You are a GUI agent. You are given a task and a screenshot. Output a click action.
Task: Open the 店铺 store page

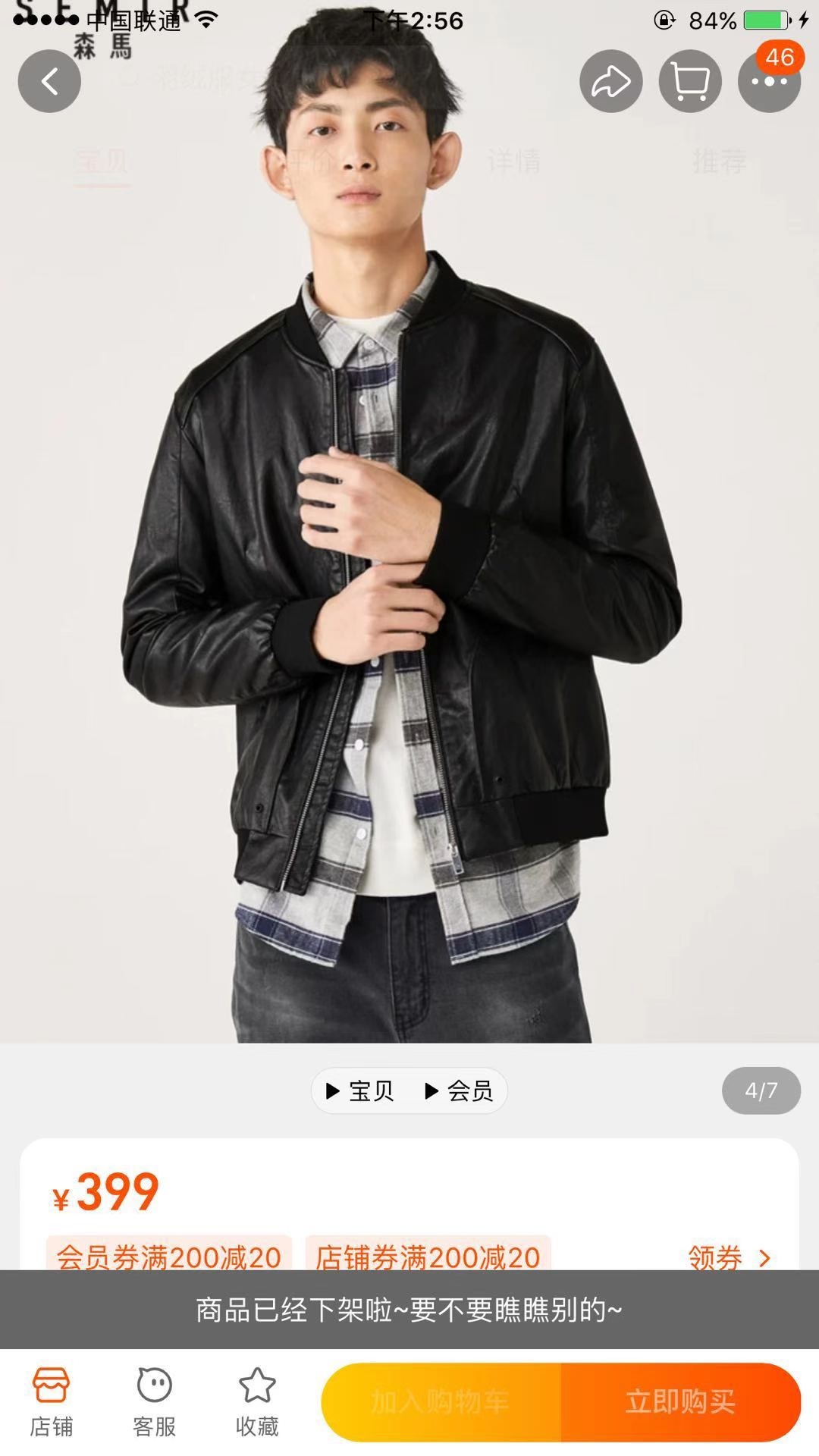click(x=51, y=1402)
